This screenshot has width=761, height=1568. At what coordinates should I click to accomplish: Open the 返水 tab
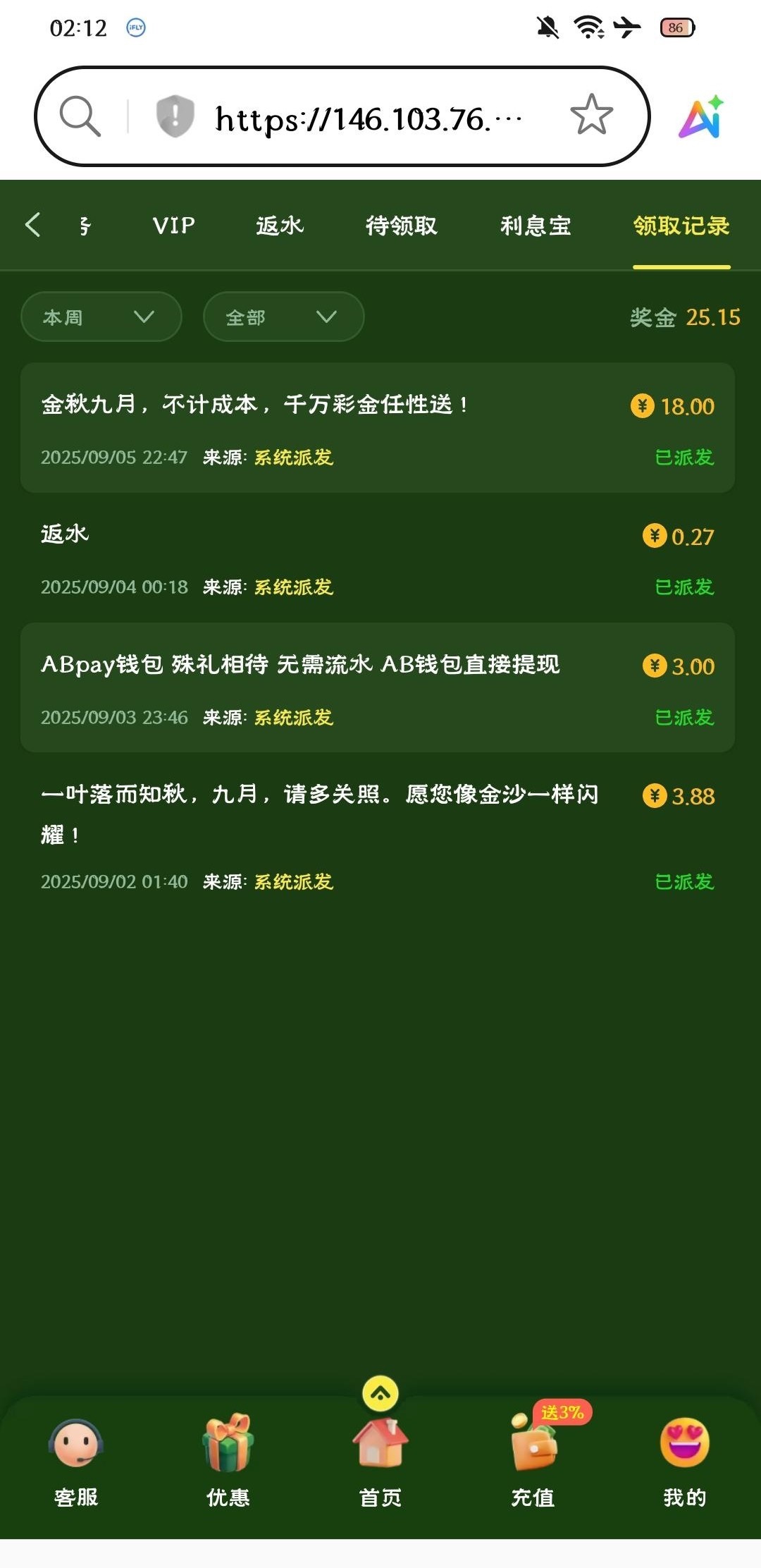pos(279,226)
